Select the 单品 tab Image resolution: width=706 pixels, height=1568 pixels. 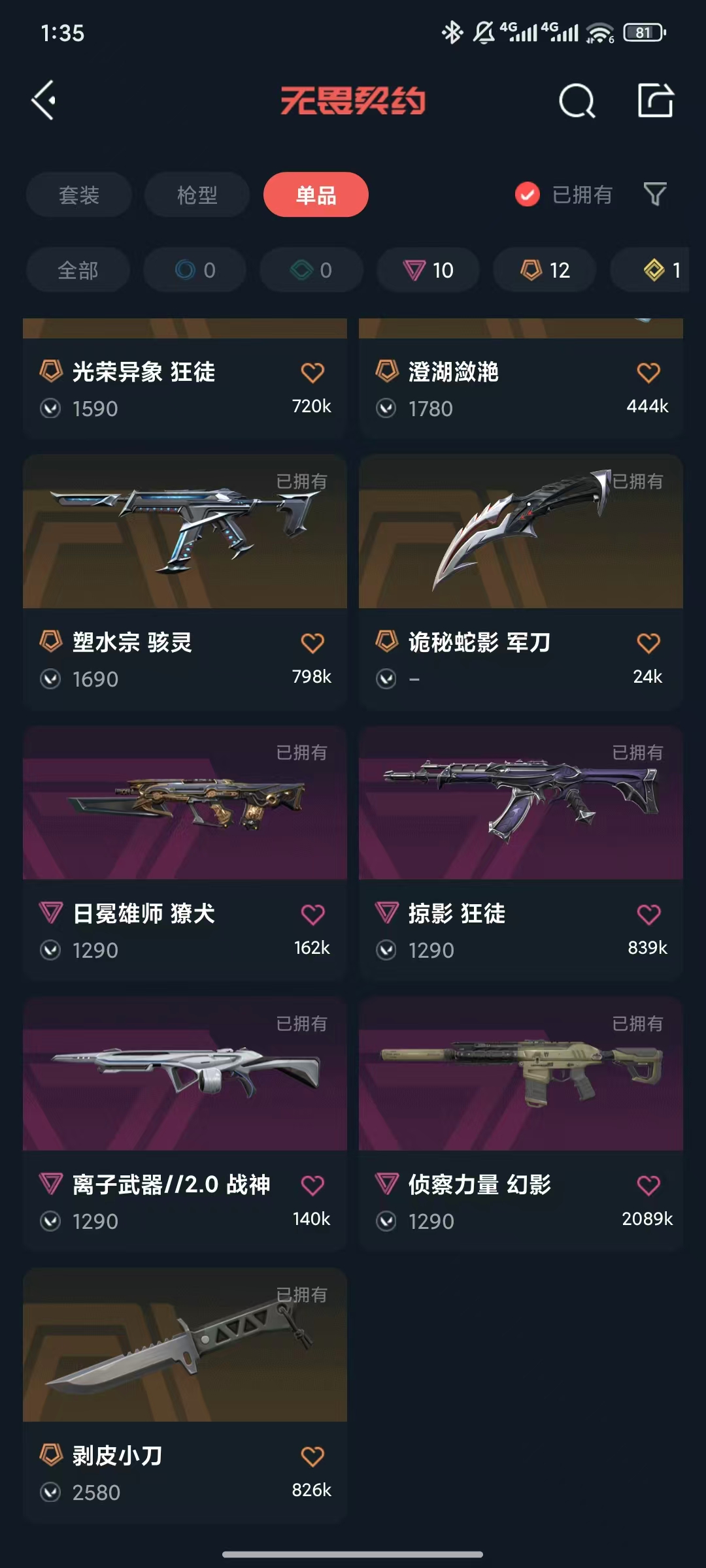[316, 195]
